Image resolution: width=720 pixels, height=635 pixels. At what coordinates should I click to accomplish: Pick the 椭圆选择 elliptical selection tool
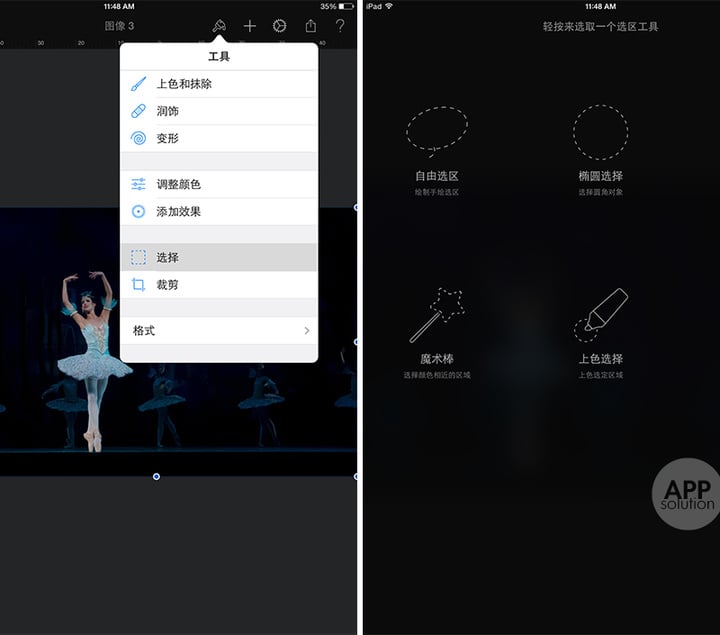tap(600, 145)
